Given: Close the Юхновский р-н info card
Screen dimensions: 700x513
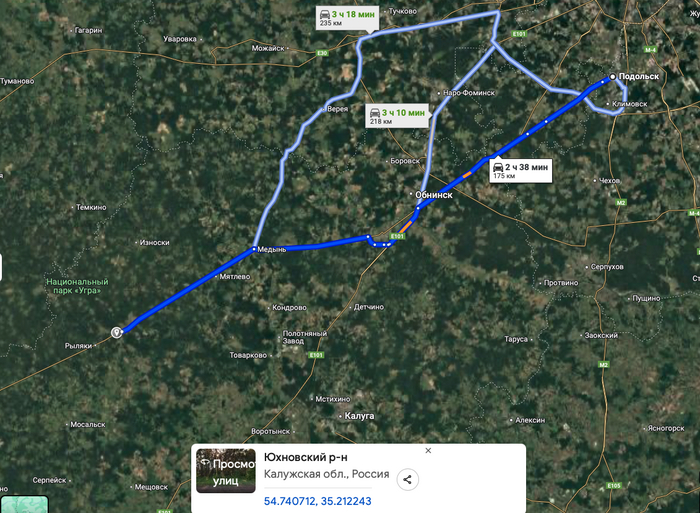Looking at the screenshot, I should (x=428, y=451).
